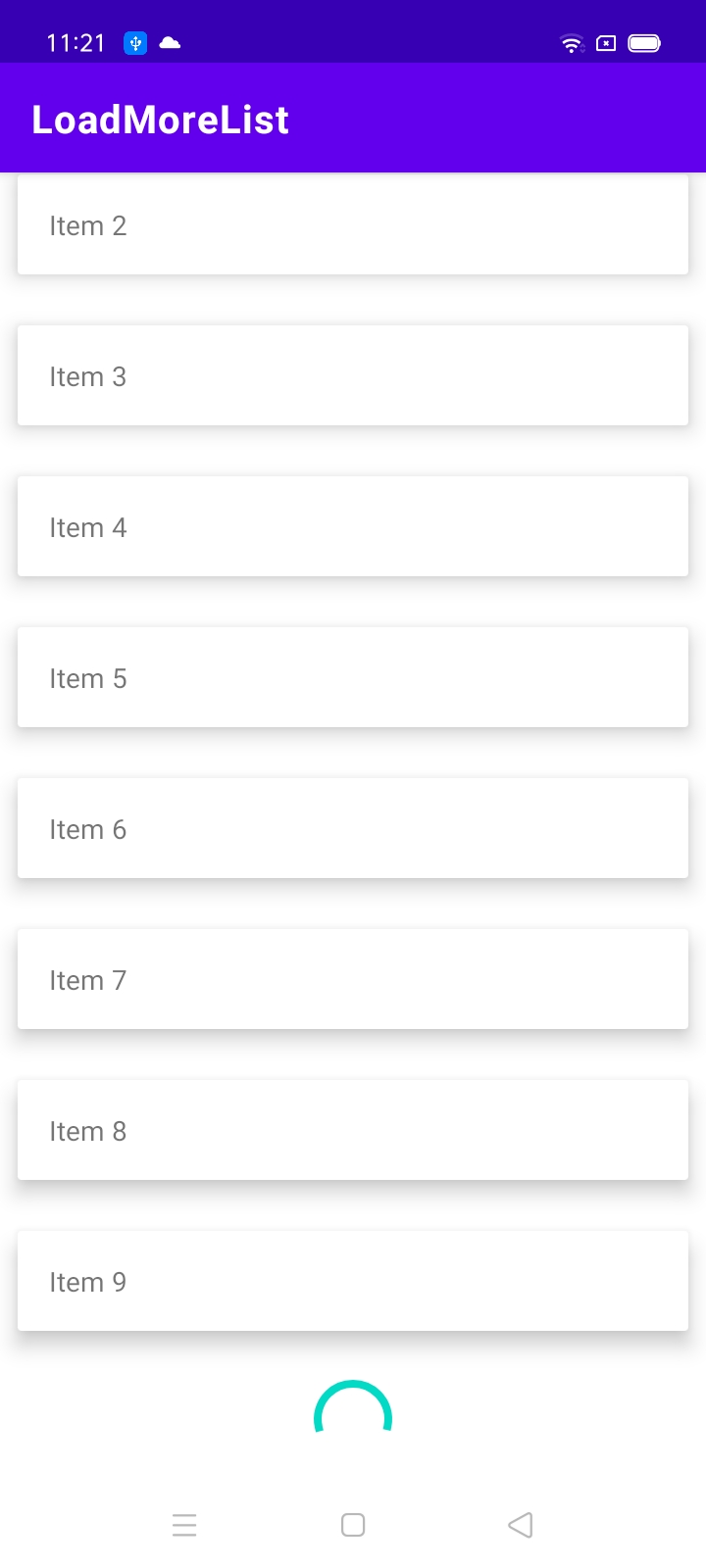The width and height of the screenshot is (706, 1568).
Task: Tap the clock showing 11:21
Action: pos(76,43)
